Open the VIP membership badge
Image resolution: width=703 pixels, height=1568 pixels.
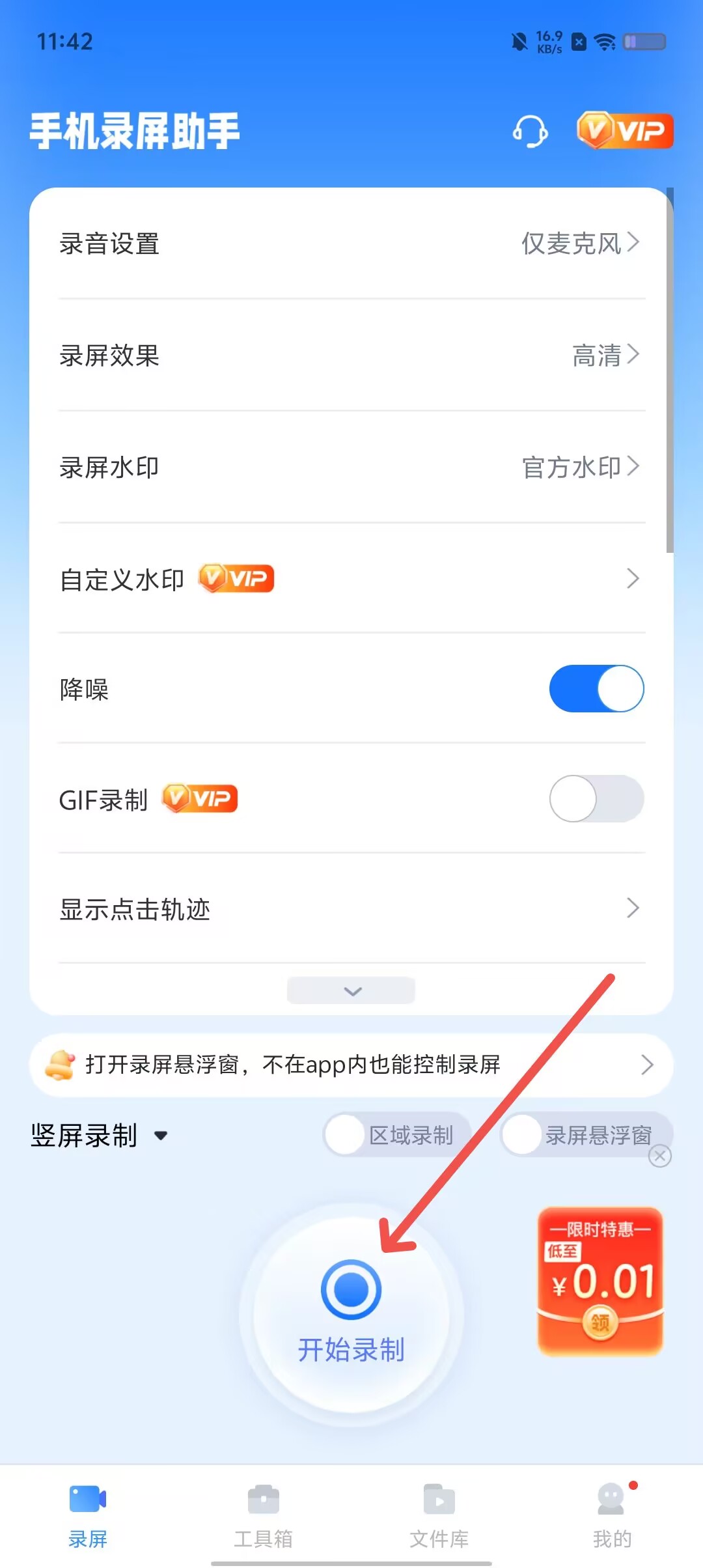[x=625, y=130]
